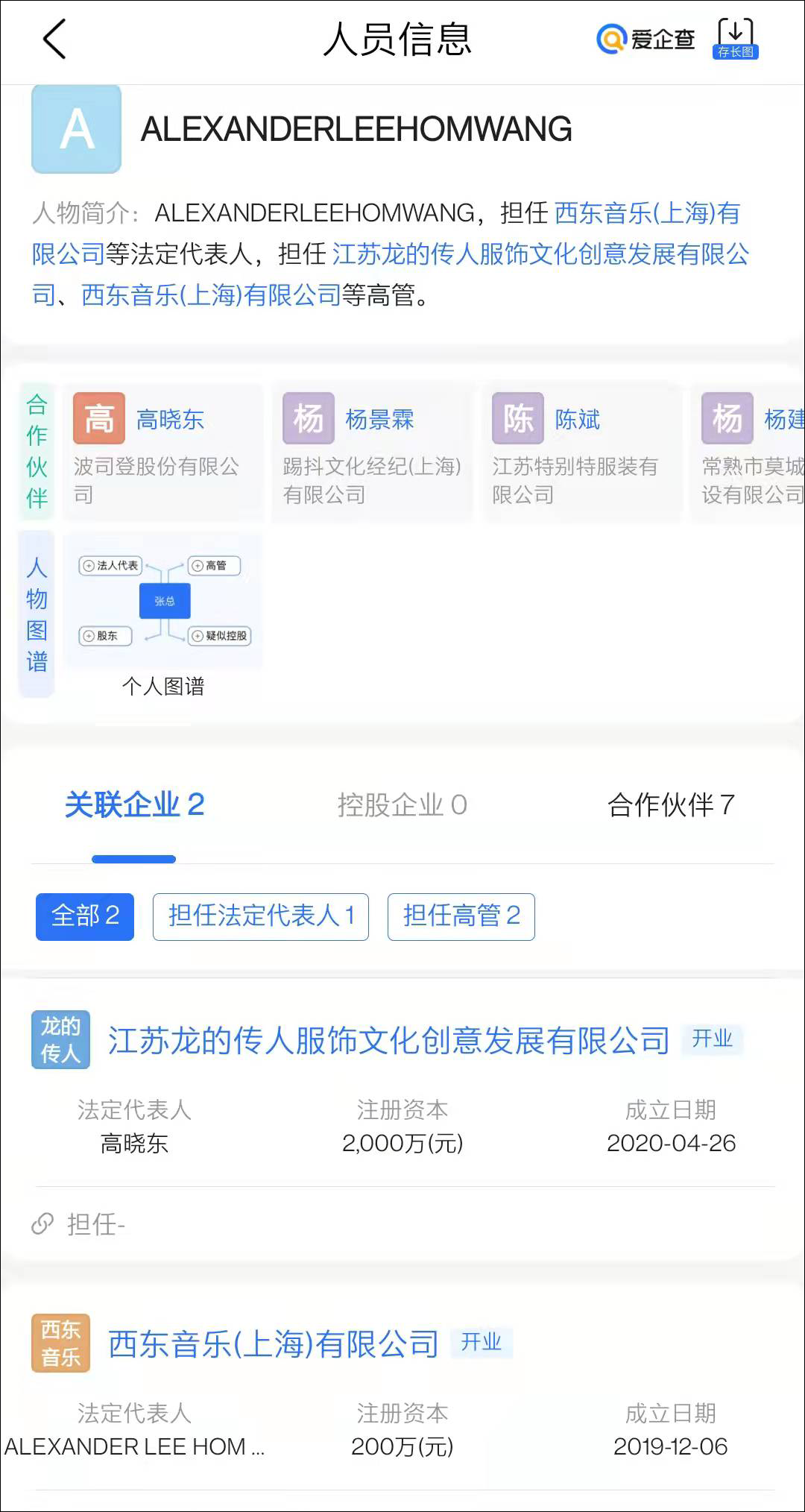Expand the 法人代表 node in the graph
The image size is (805, 1512).
pyautogui.click(x=110, y=567)
